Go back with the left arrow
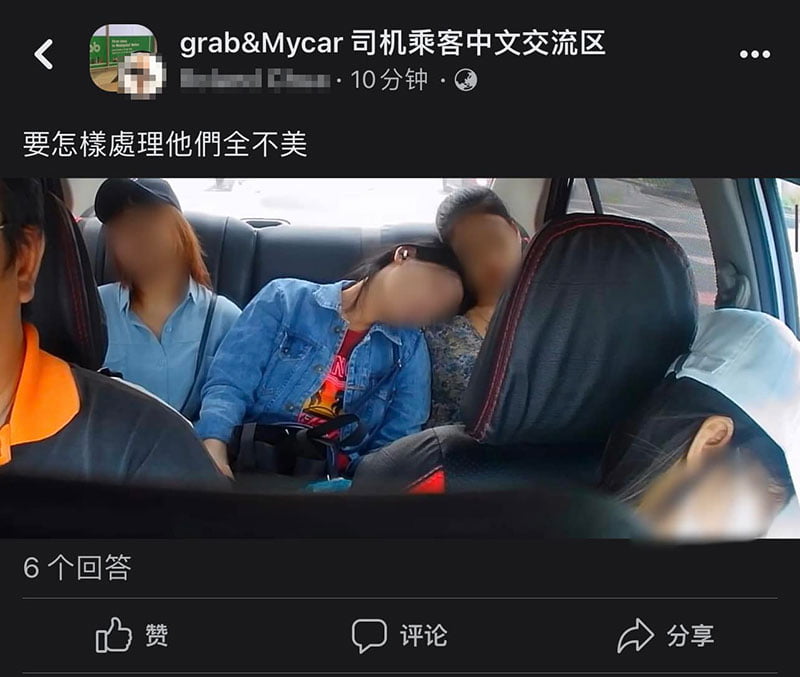Image resolution: width=800 pixels, height=677 pixels. 43,54
